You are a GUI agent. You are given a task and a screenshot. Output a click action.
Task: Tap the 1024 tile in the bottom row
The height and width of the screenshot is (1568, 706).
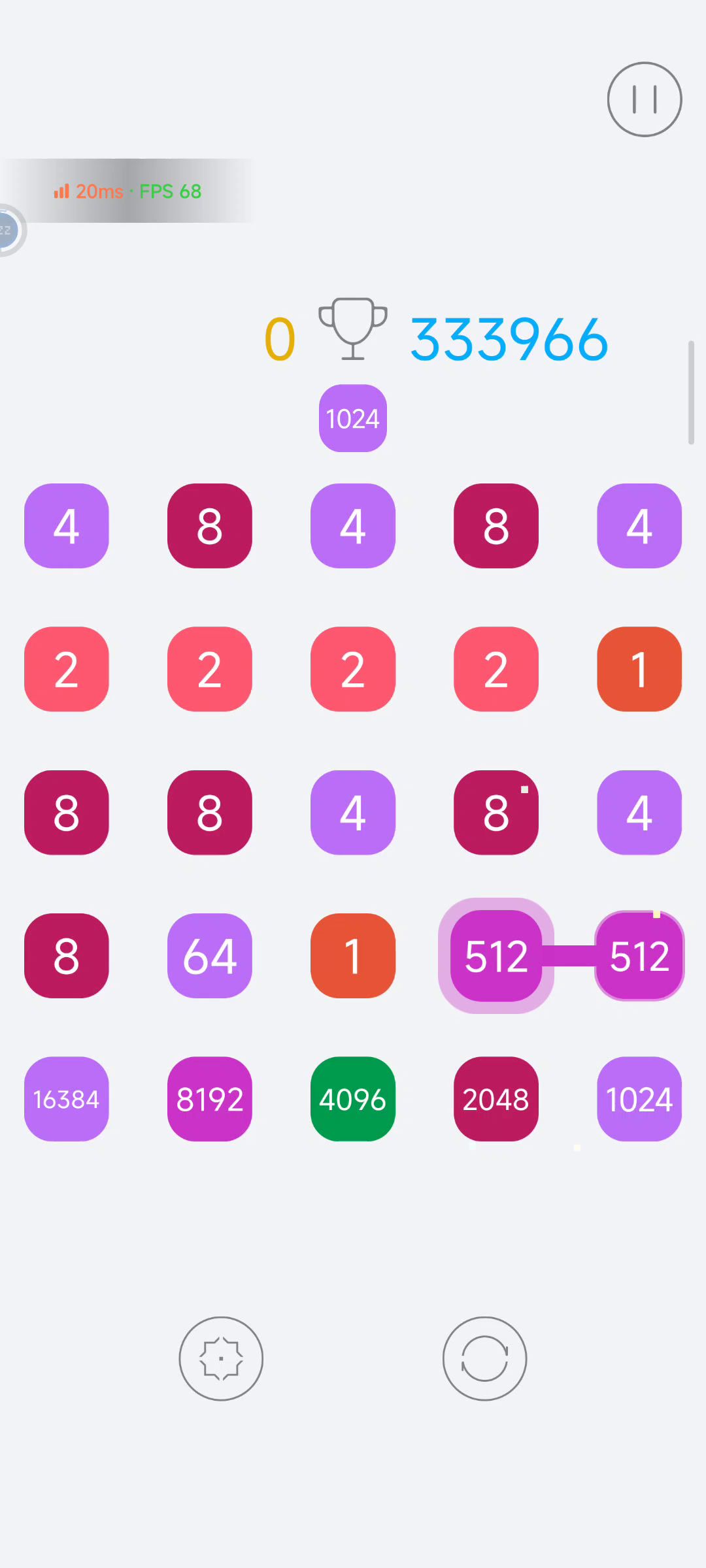point(639,1099)
